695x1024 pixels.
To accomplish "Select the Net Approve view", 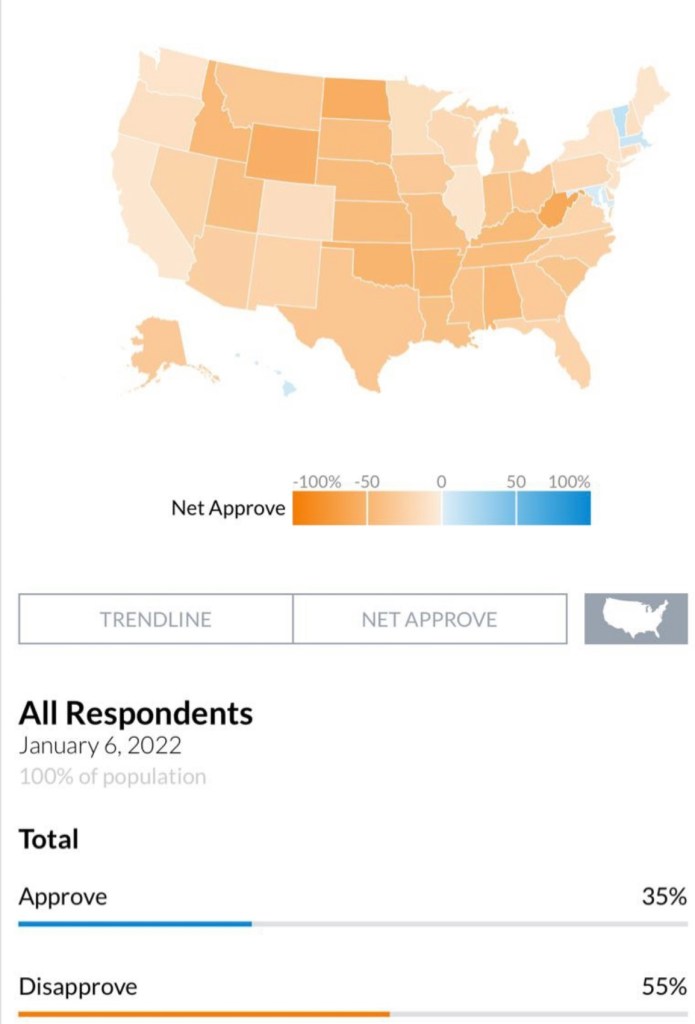I will click(429, 619).
